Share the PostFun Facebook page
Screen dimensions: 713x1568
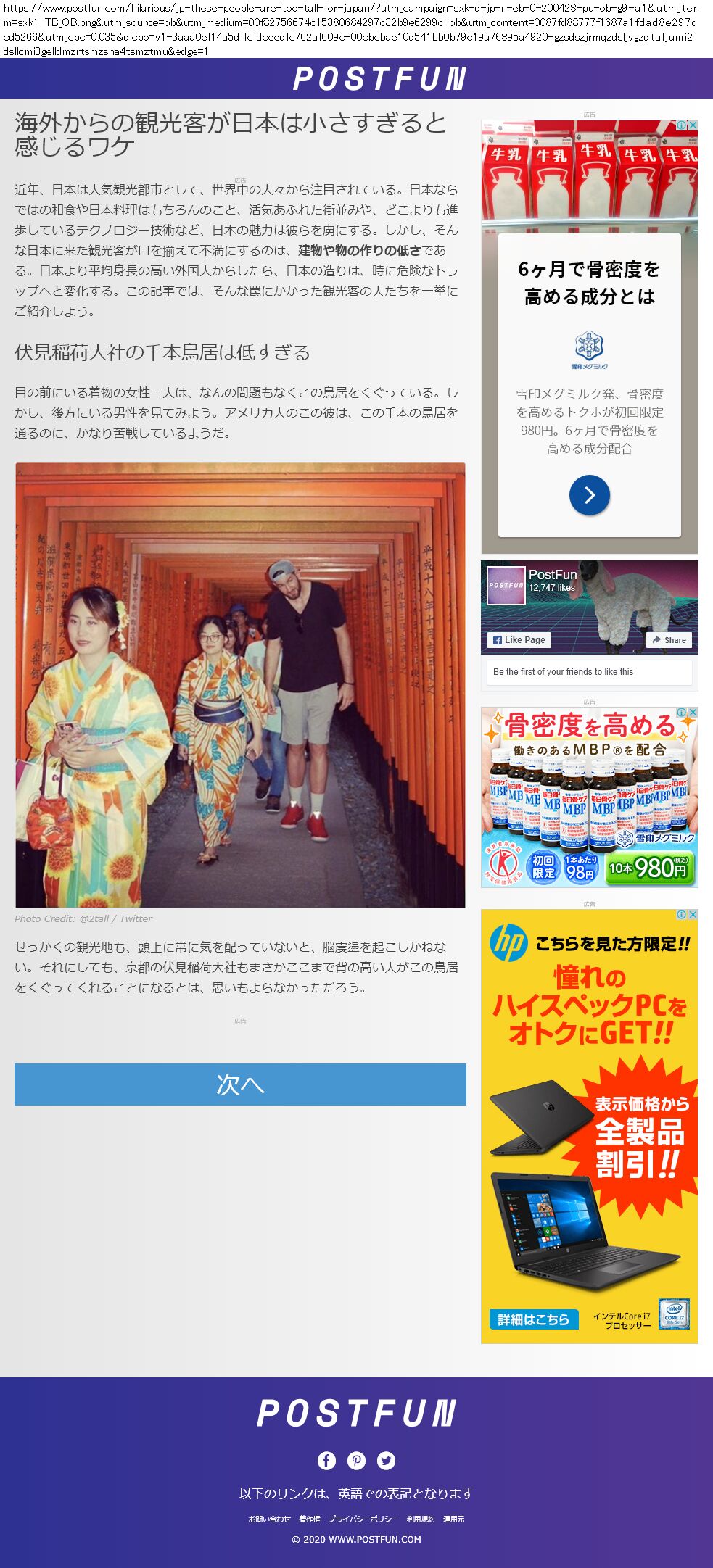(x=669, y=640)
